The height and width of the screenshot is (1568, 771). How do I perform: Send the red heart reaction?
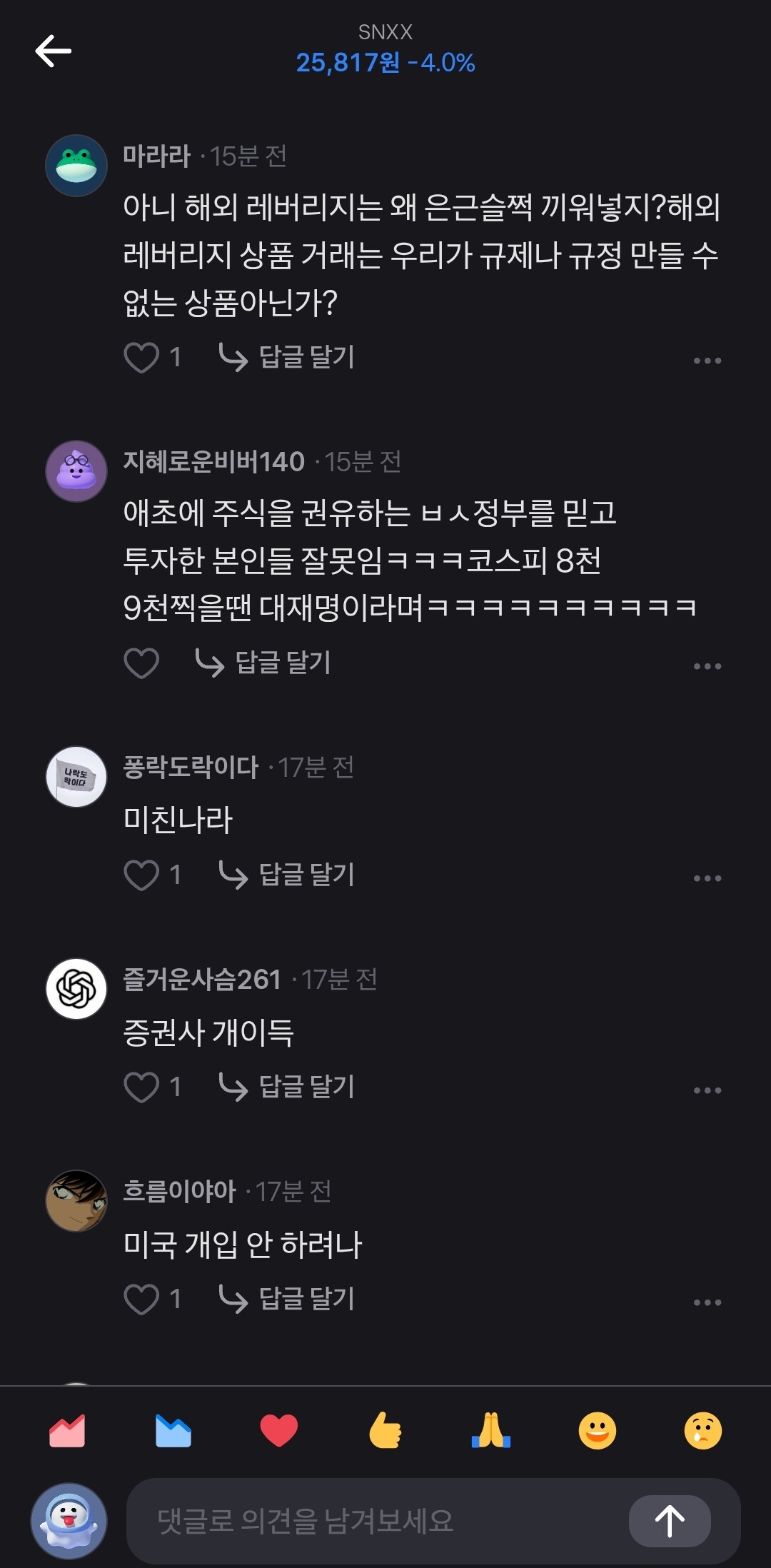coord(279,1430)
